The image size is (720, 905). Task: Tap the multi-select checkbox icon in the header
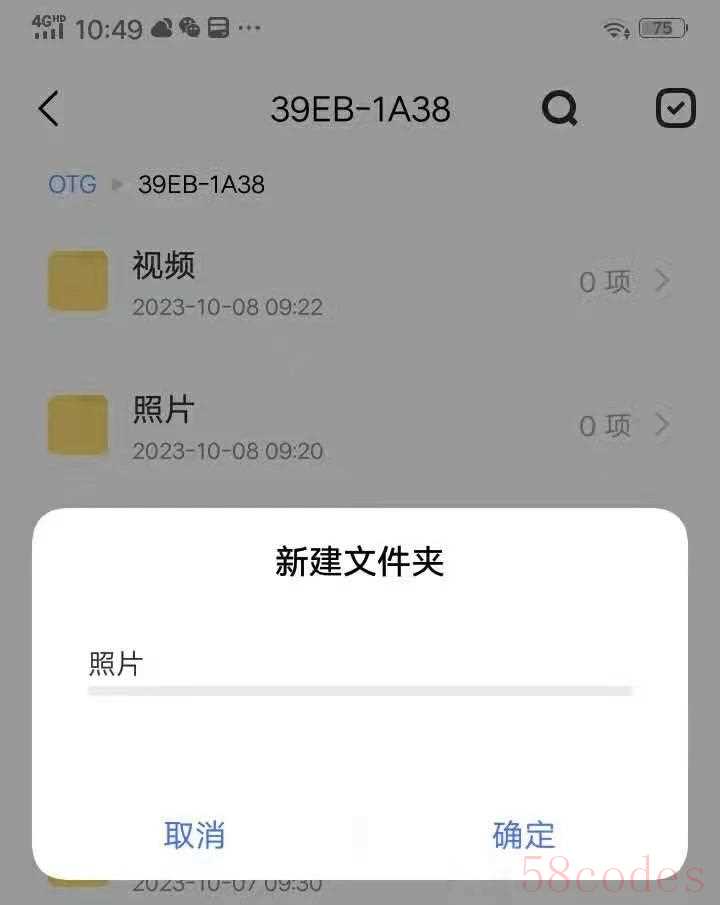(676, 109)
